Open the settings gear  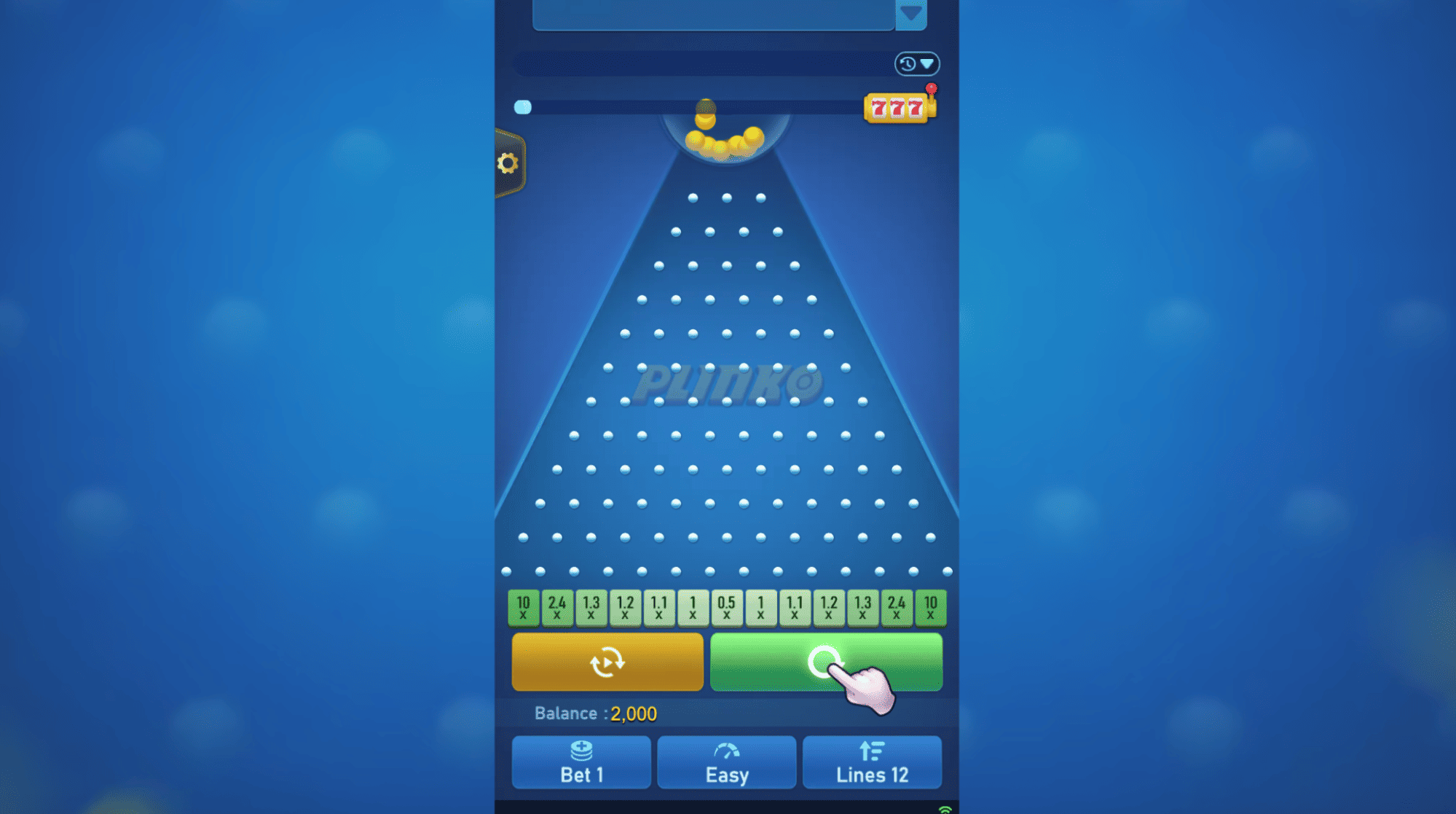coord(508,163)
